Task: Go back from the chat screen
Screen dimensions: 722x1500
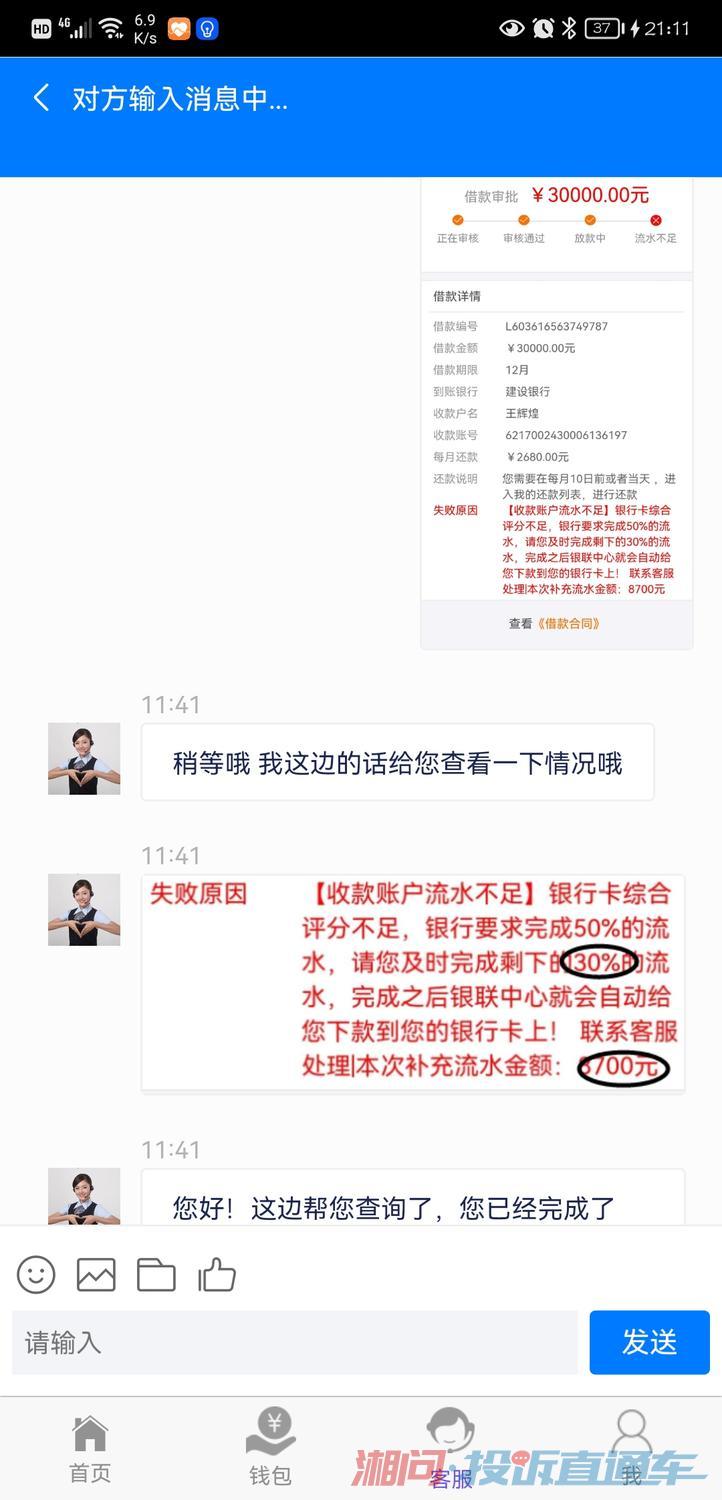Action: (x=41, y=98)
